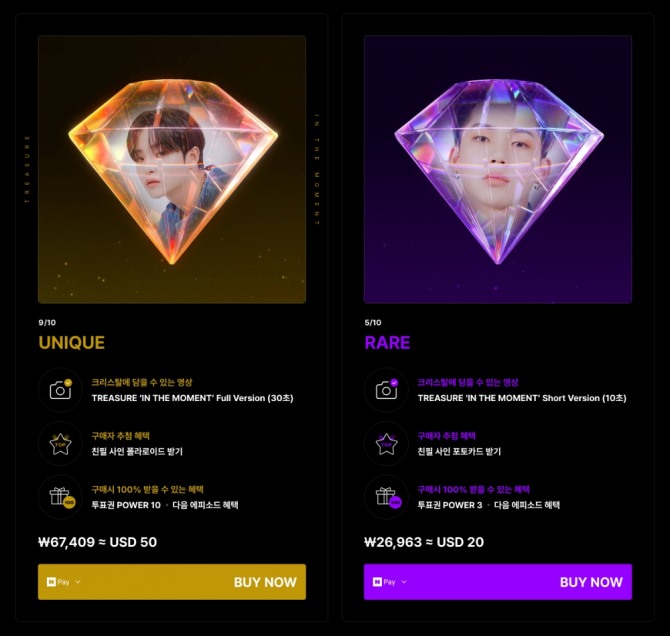Open the purple RARE diamond image
This screenshot has height=636, width=670.
tap(498, 170)
